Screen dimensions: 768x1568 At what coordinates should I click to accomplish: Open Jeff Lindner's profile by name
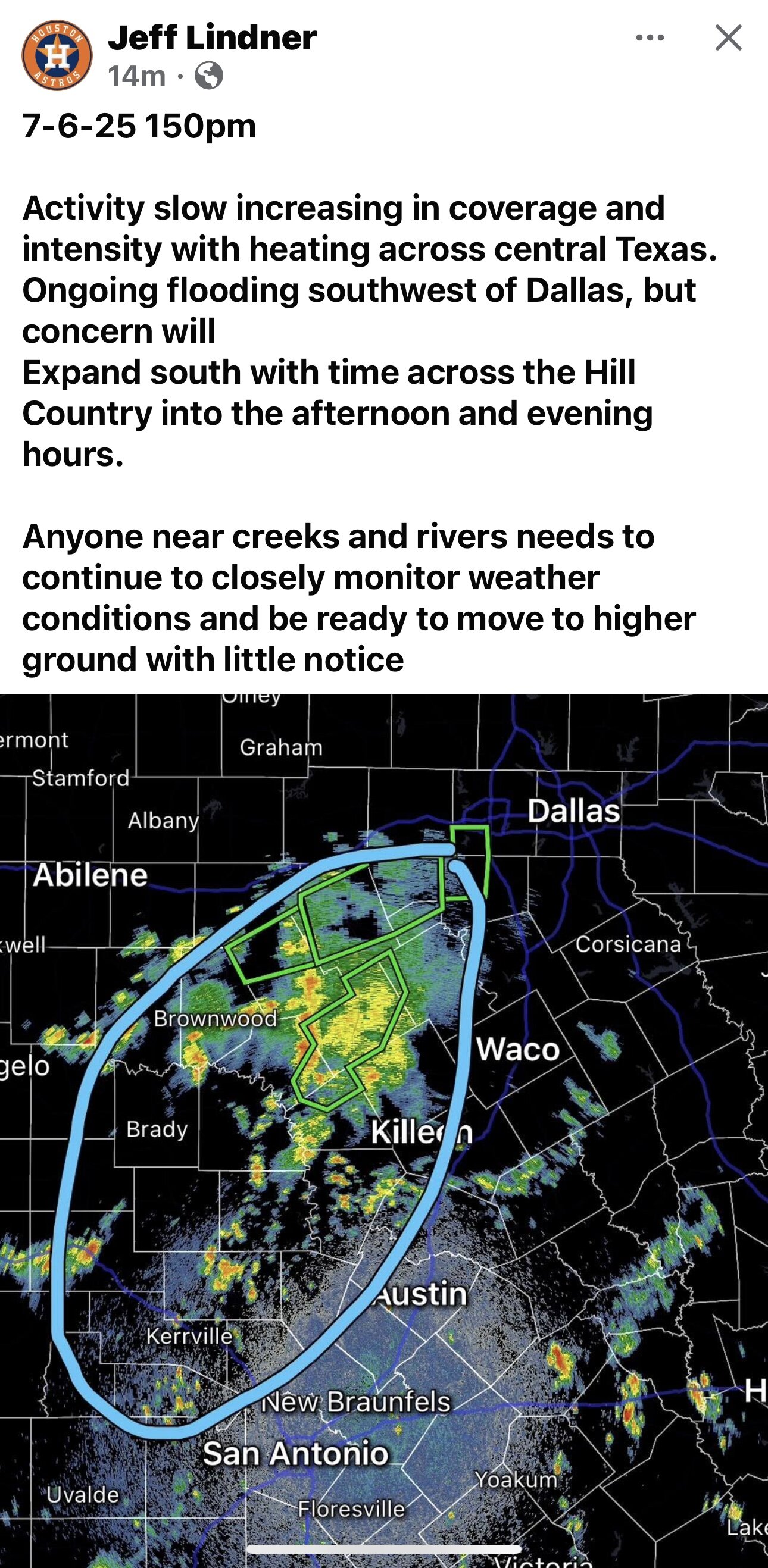pyautogui.click(x=212, y=37)
